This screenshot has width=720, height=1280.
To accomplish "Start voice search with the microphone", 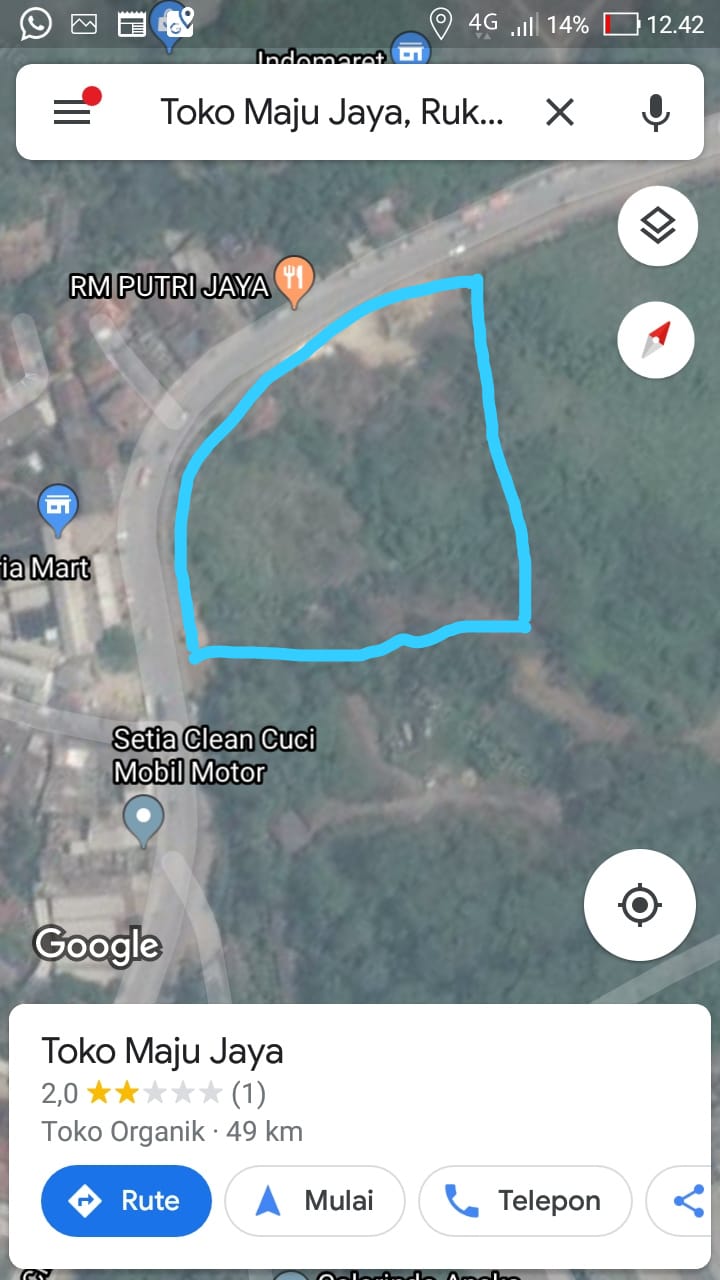I will coord(655,112).
